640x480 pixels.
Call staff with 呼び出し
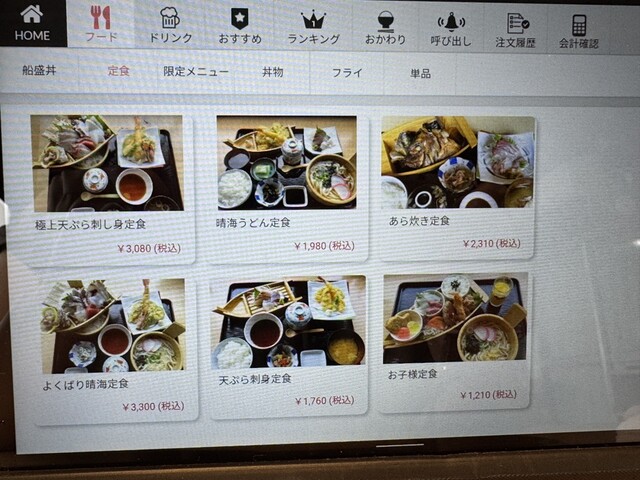[x=451, y=26]
